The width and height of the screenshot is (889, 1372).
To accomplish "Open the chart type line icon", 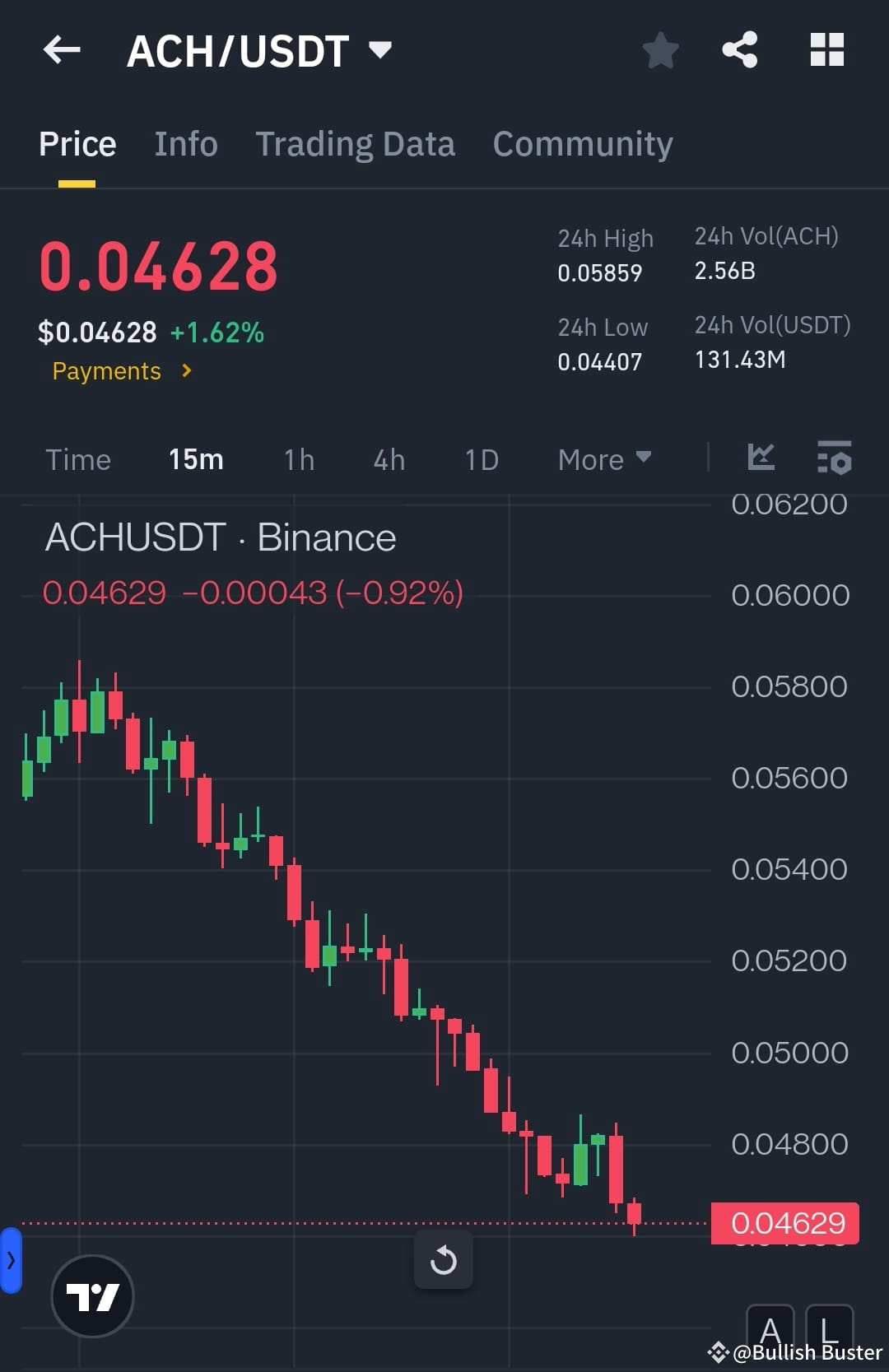I will (760, 458).
